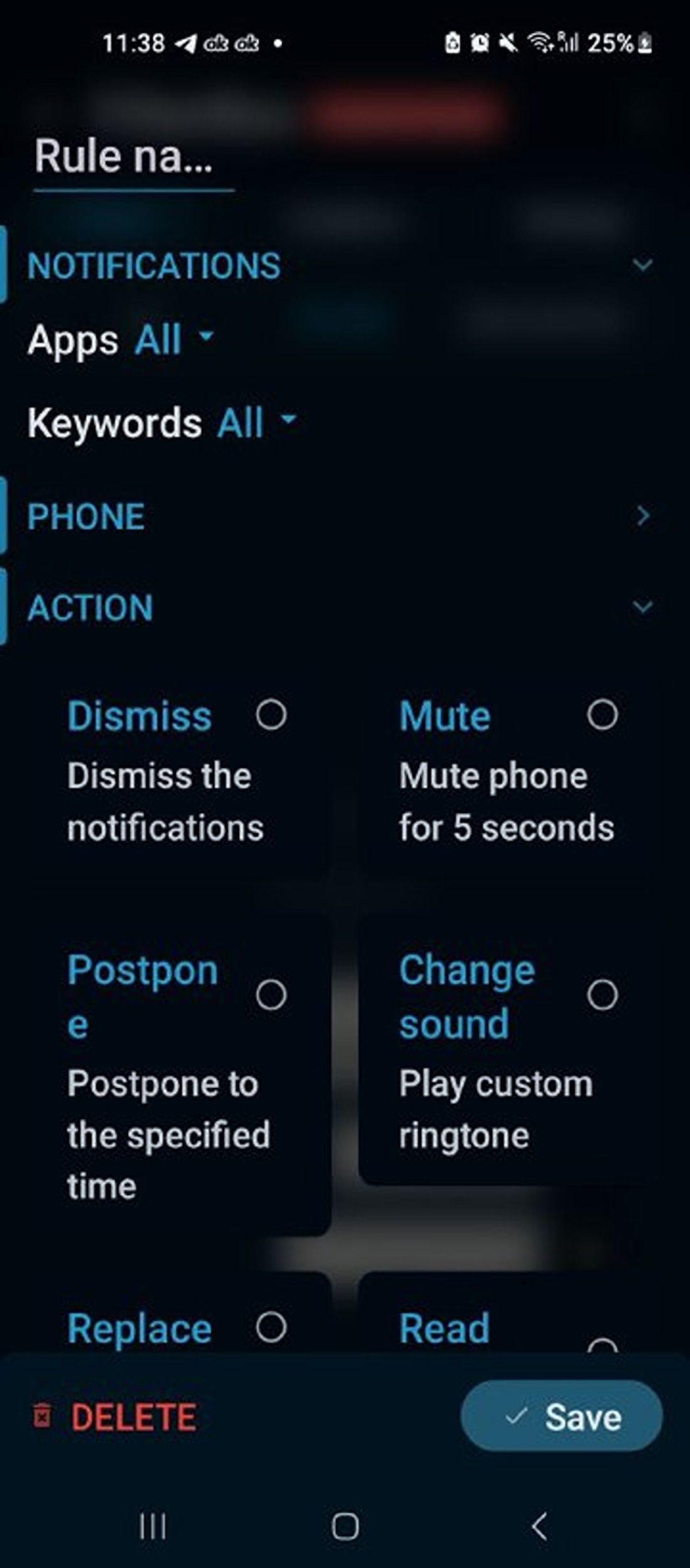Open the Keywords All dropdown
Screen dimensions: 690x1568
click(256, 422)
